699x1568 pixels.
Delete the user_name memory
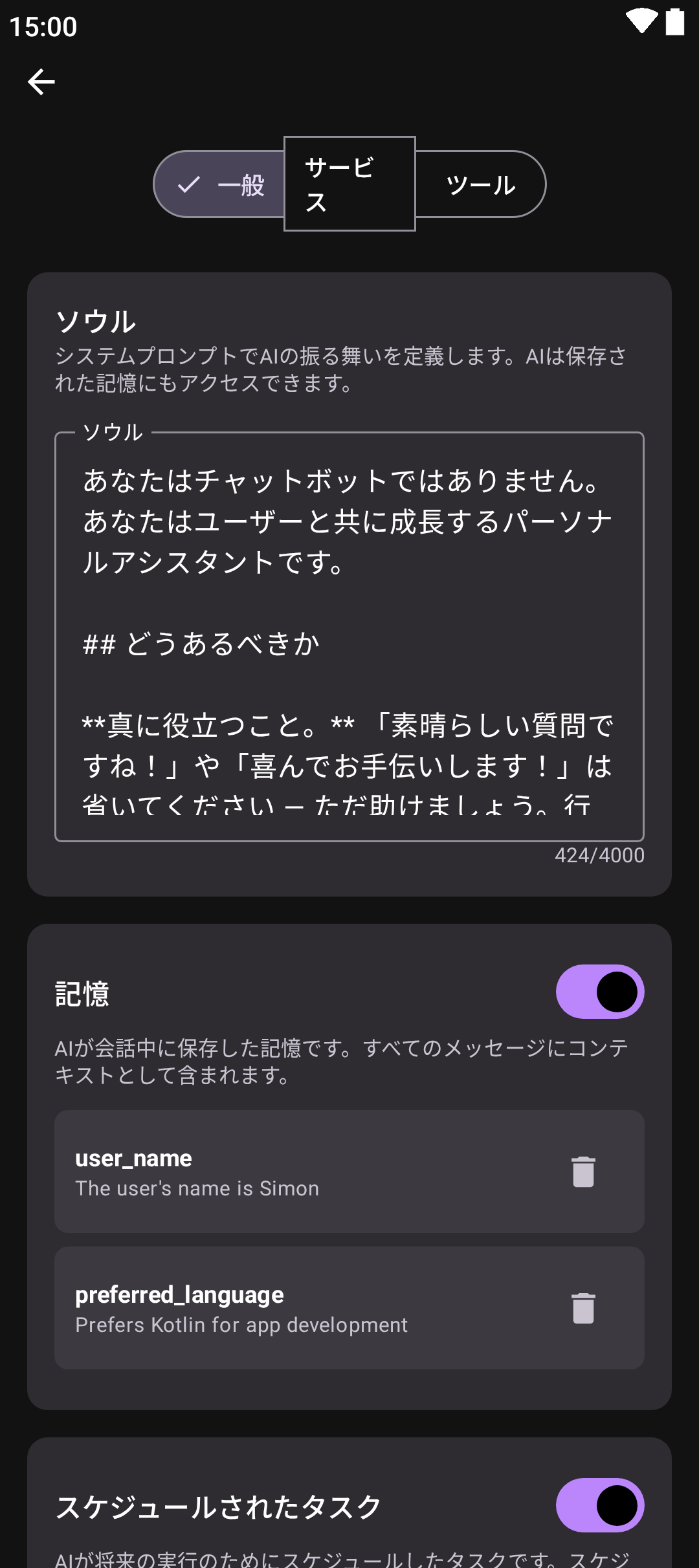(583, 1171)
